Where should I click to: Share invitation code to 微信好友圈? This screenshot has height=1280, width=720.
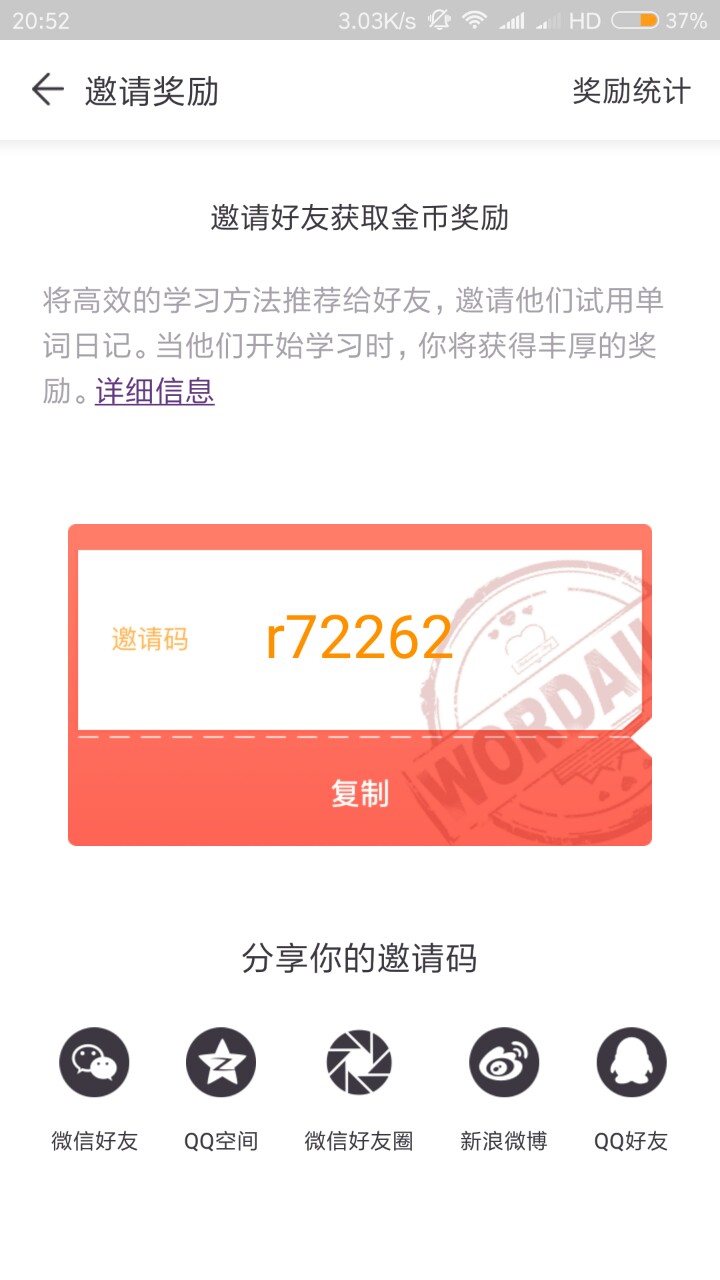pos(359,1063)
